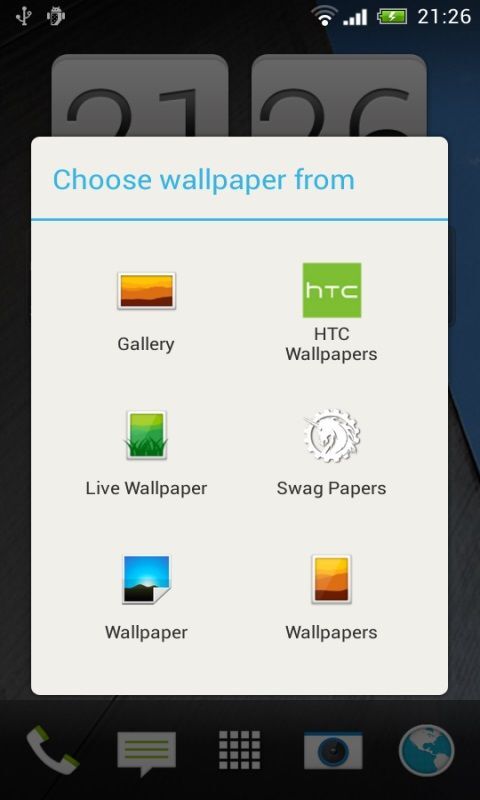Choose wallpaper from Gallery
The image size is (480, 800).
pyautogui.click(x=146, y=311)
